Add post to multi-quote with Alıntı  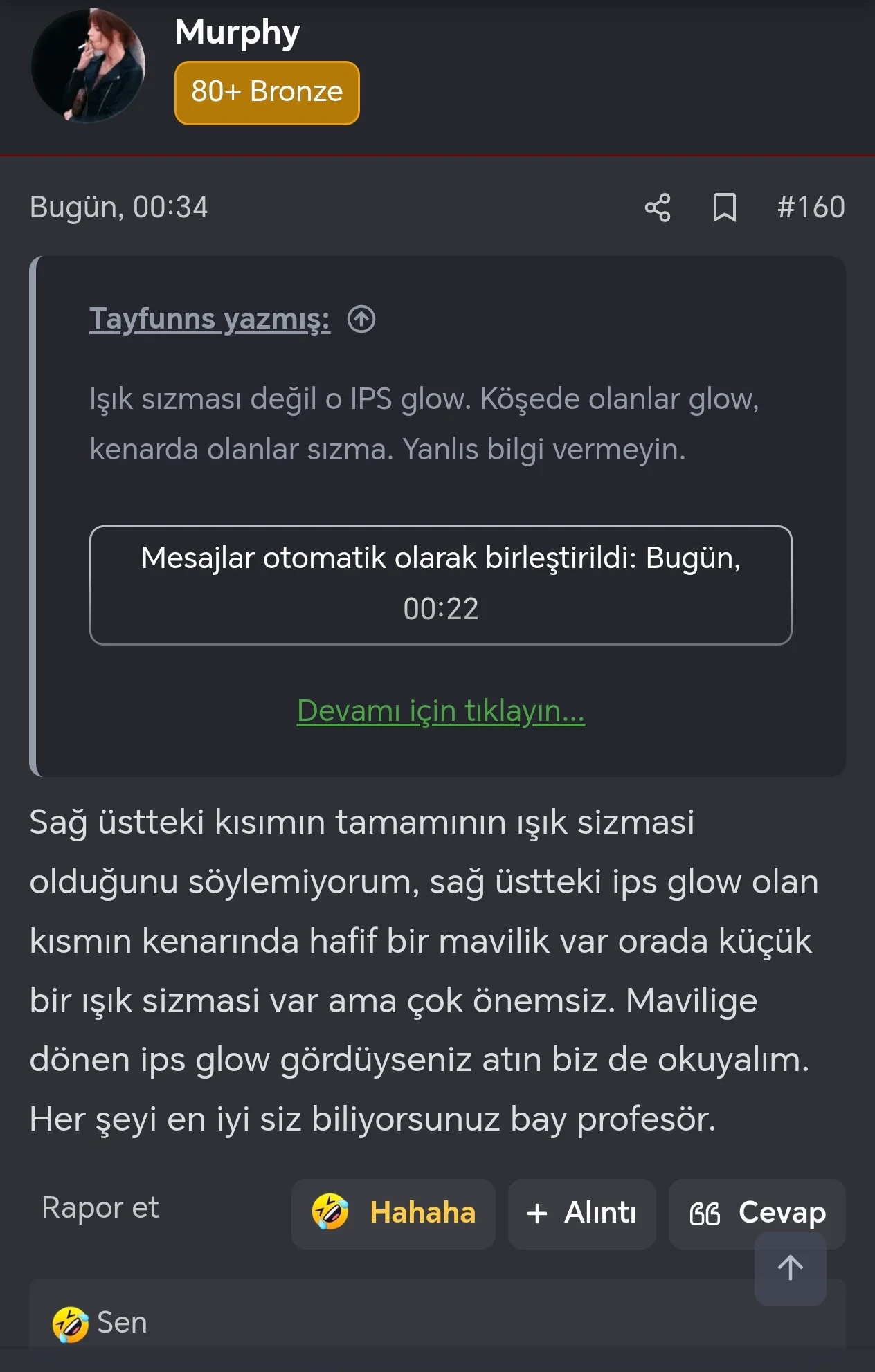pyautogui.click(x=581, y=1213)
